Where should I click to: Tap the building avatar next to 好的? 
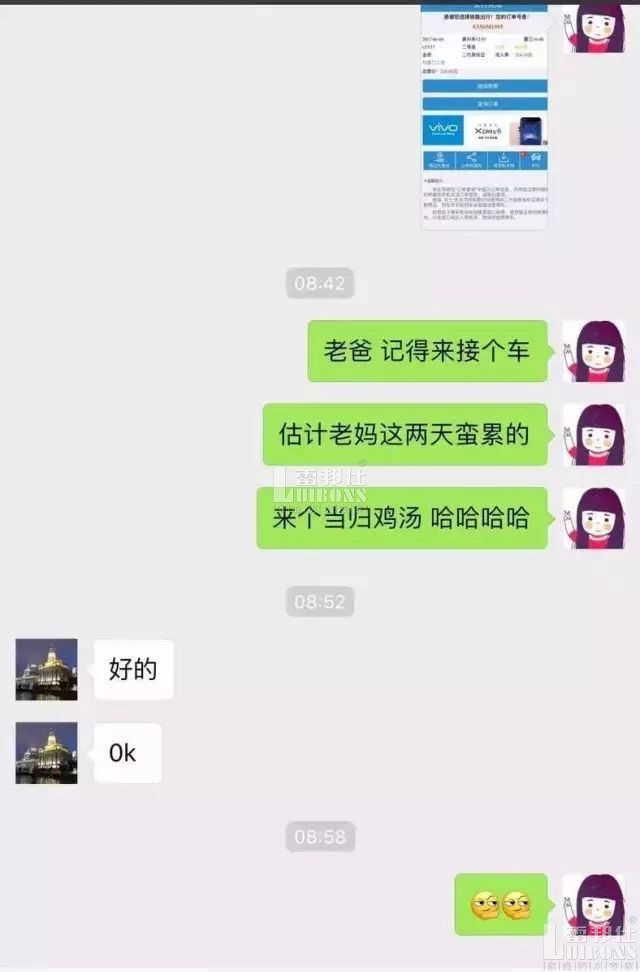46,669
